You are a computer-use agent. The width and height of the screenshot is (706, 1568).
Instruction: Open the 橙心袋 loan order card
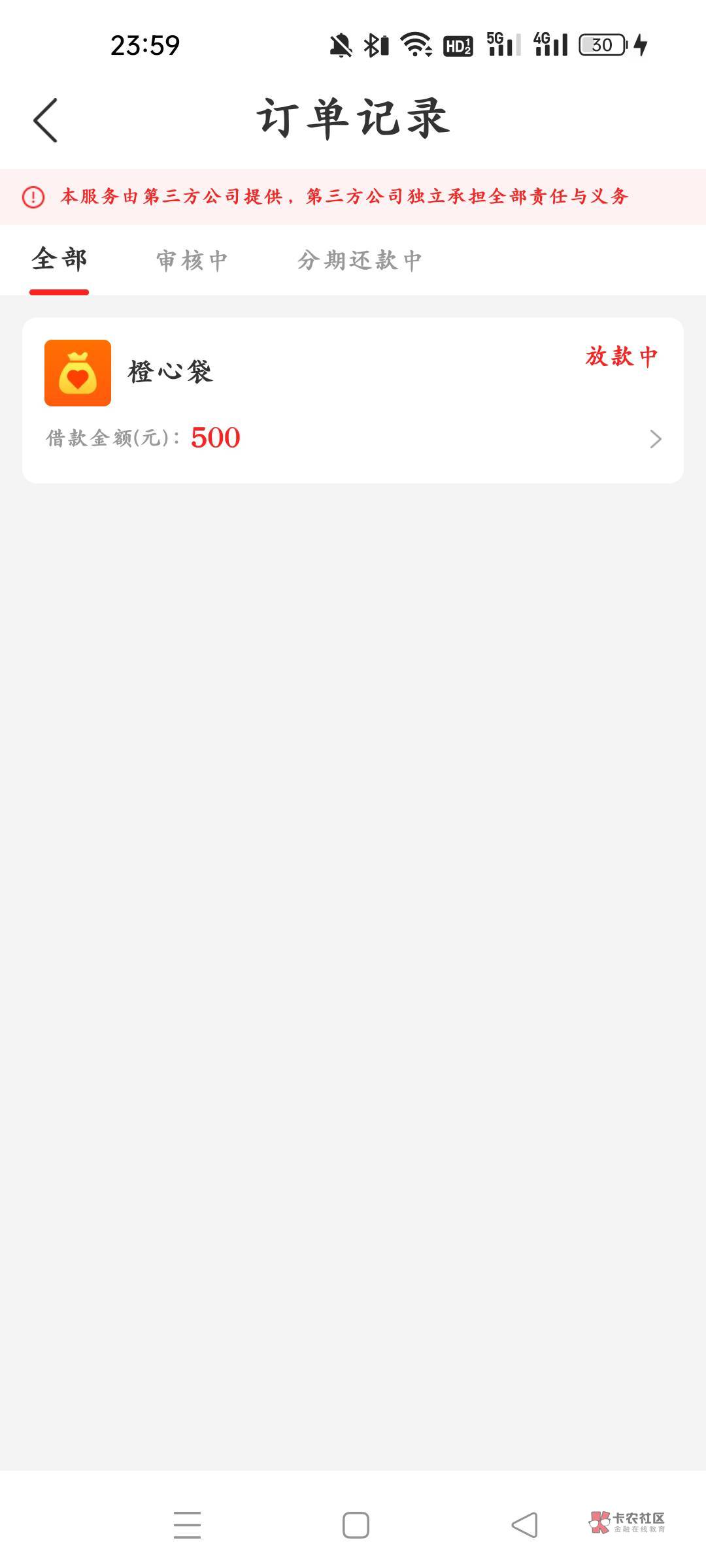click(353, 400)
